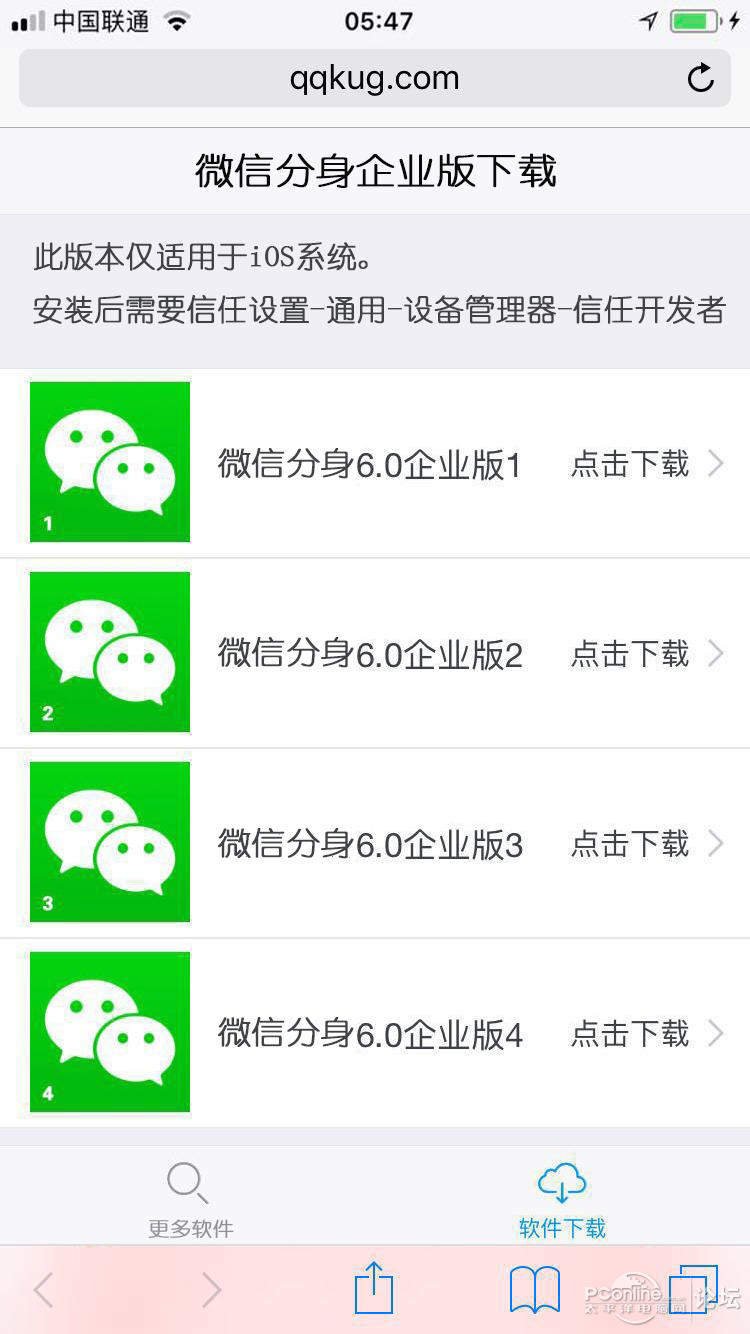This screenshot has width=750, height=1334.
Task: Open Safari bookmarks
Action: (535, 1290)
